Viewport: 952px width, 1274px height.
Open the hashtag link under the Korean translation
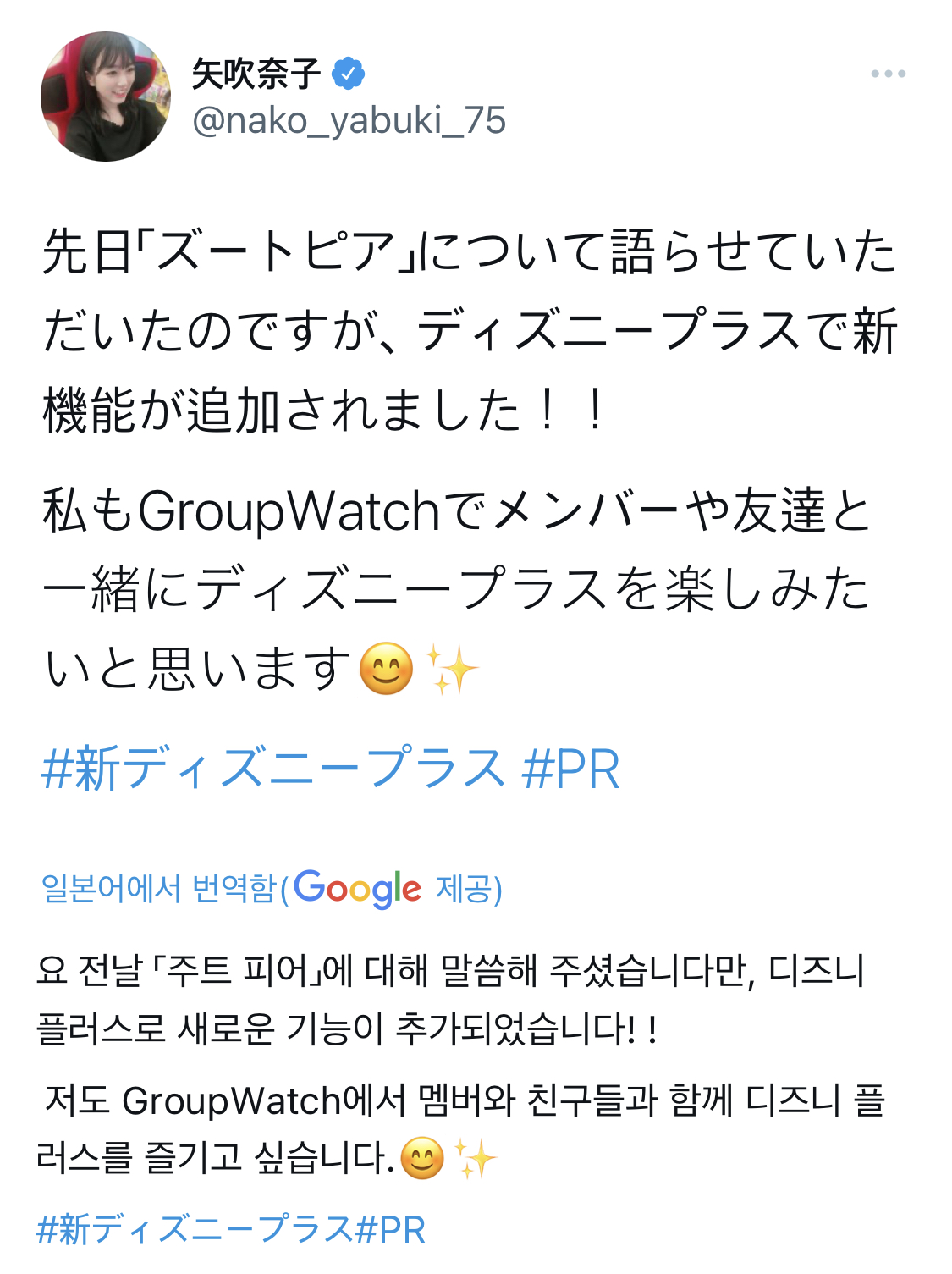pos(230,1229)
